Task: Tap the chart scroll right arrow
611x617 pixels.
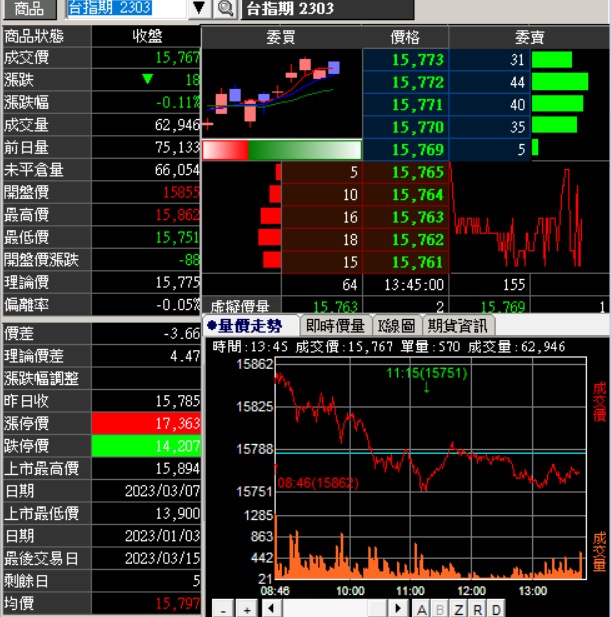Action: [397, 608]
